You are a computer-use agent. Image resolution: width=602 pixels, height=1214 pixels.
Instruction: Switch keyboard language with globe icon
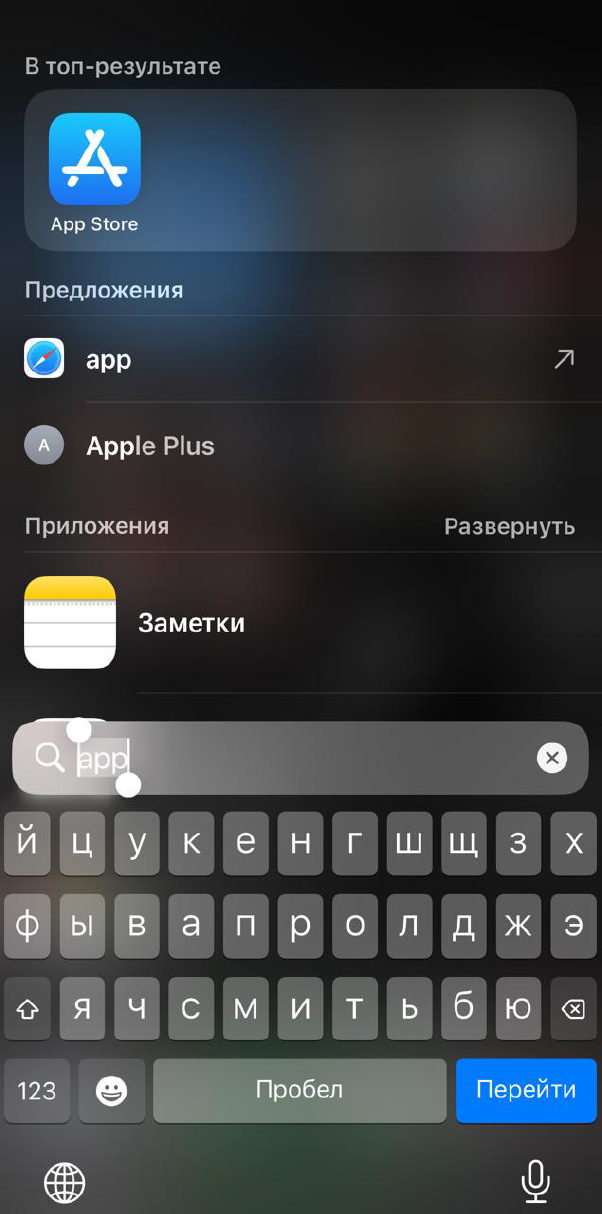click(x=65, y=1183)
